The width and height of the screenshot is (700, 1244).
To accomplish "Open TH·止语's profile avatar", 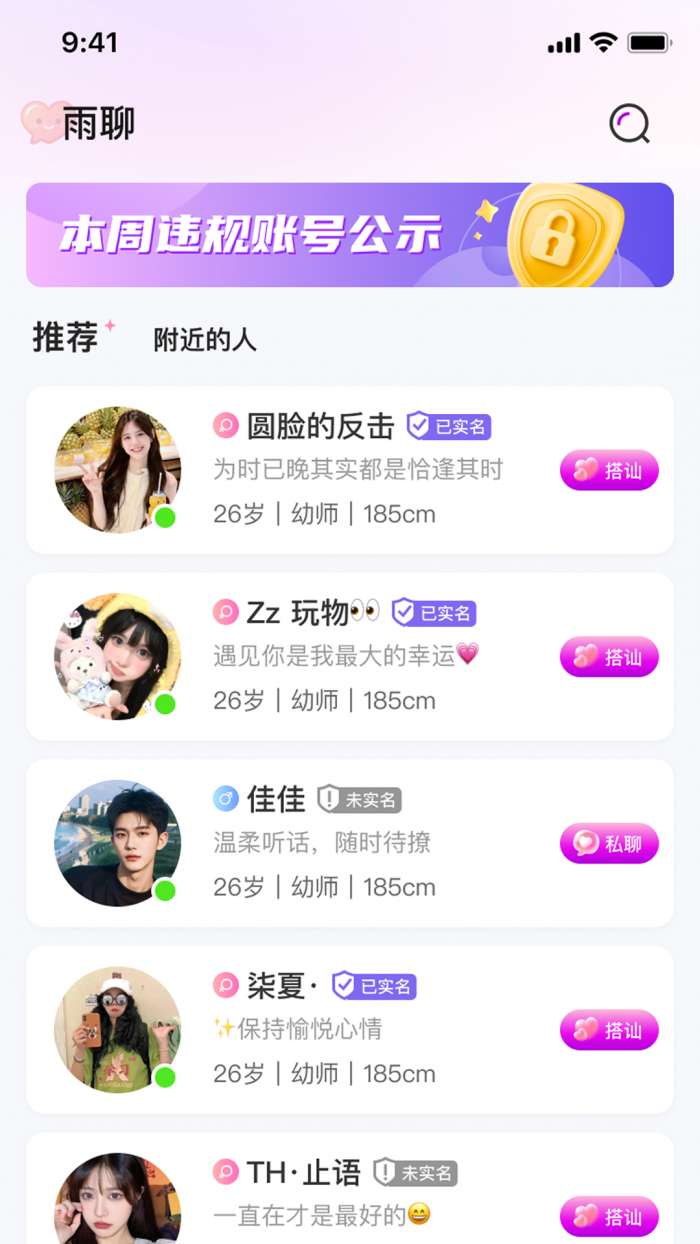I will coord(117,1200).
